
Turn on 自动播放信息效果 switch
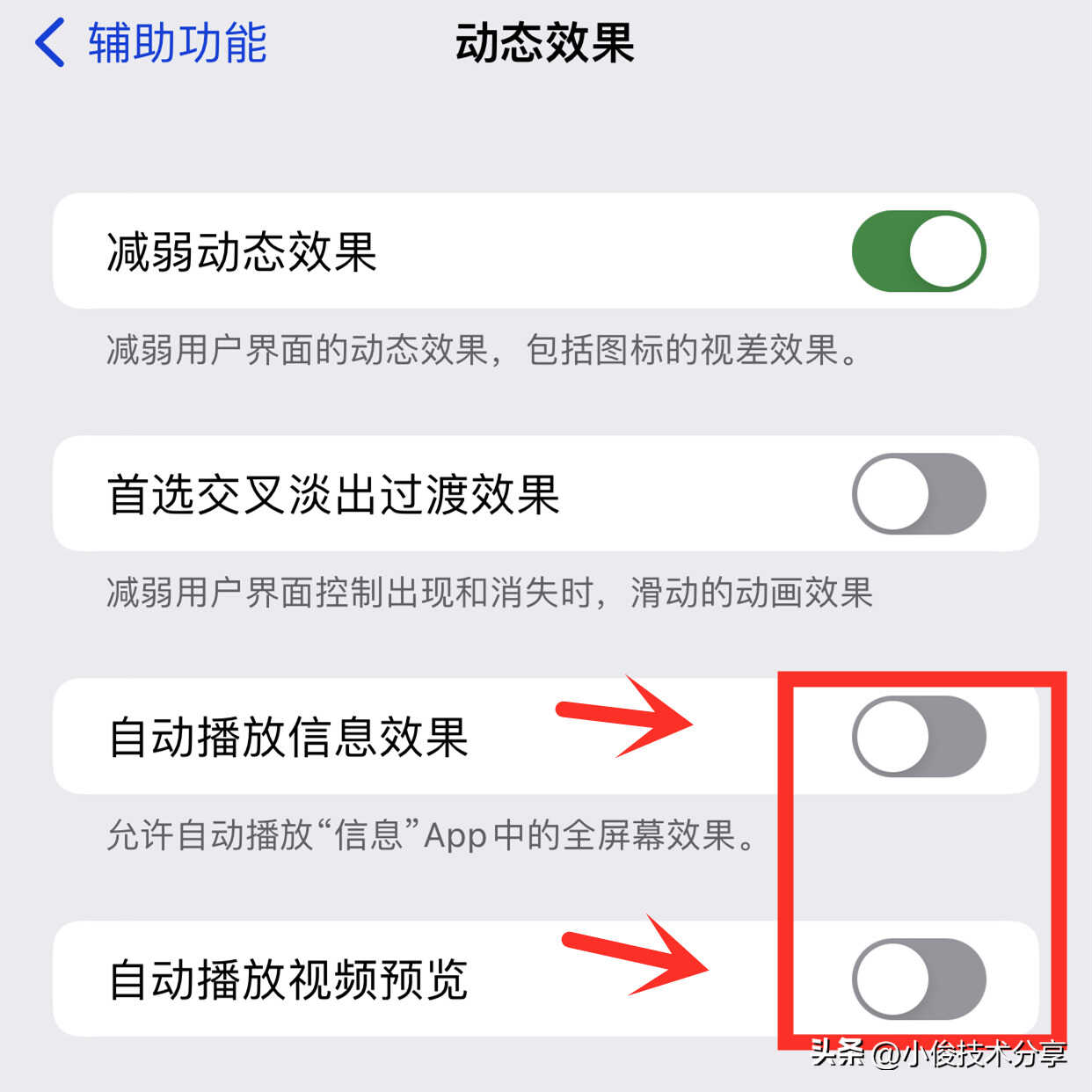click(919, 736)
